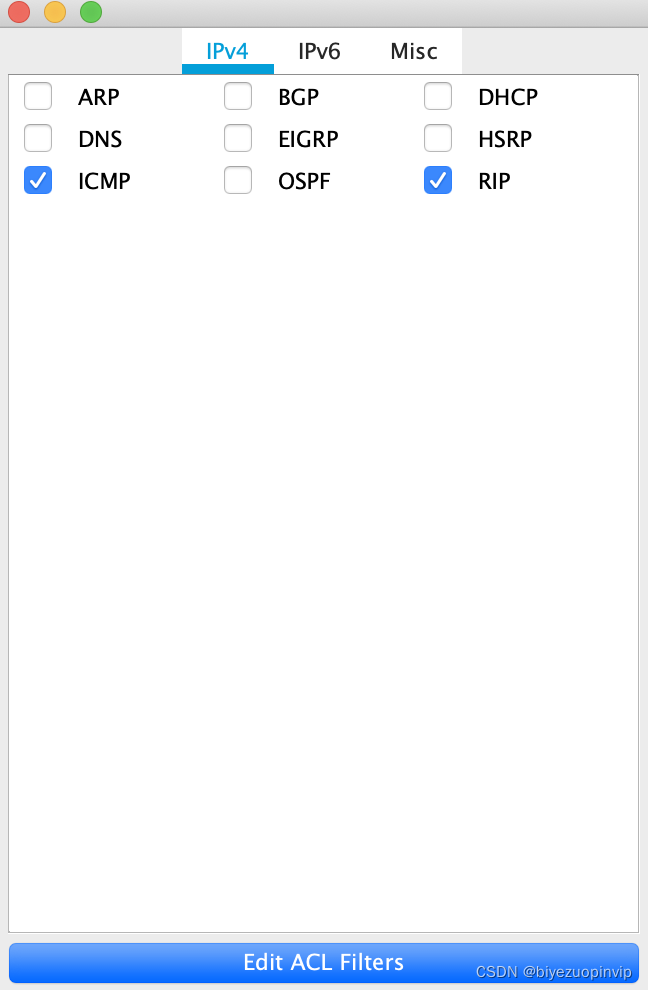Enable the ARP checkbox
The image size is (648, 990).
coord(38,97)
